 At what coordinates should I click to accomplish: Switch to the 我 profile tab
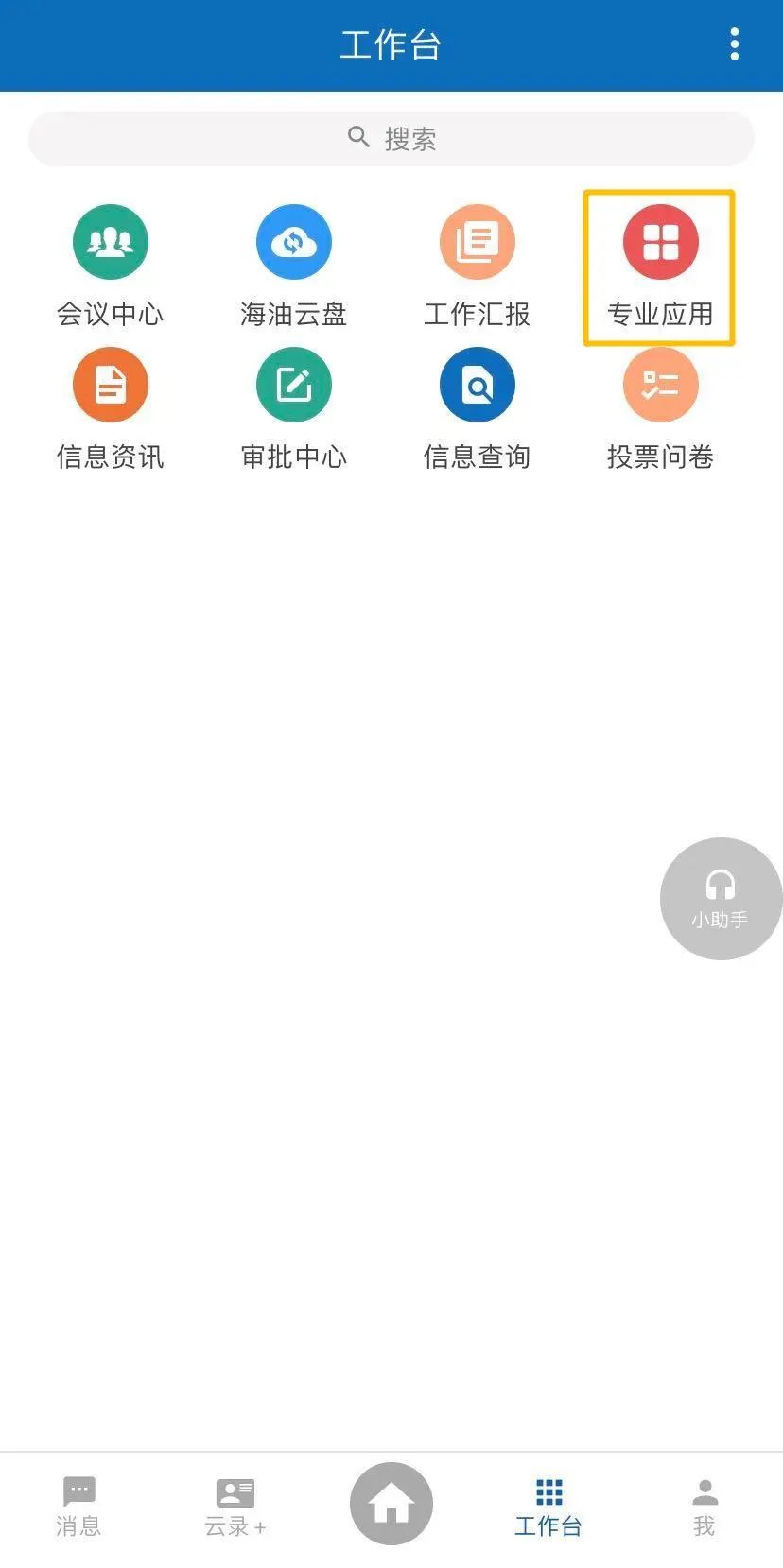[705, 1506]
